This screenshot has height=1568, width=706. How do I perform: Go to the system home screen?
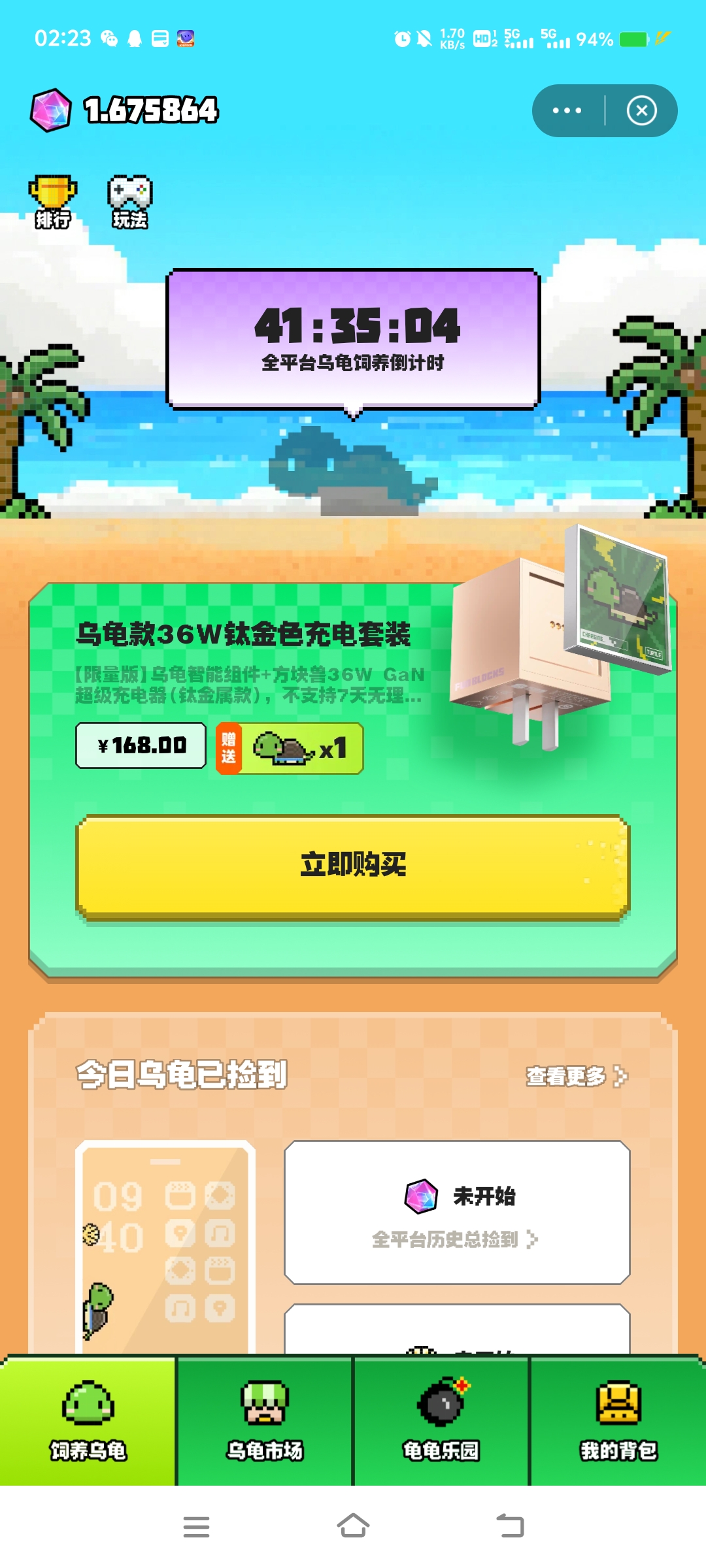[353, 1526]
